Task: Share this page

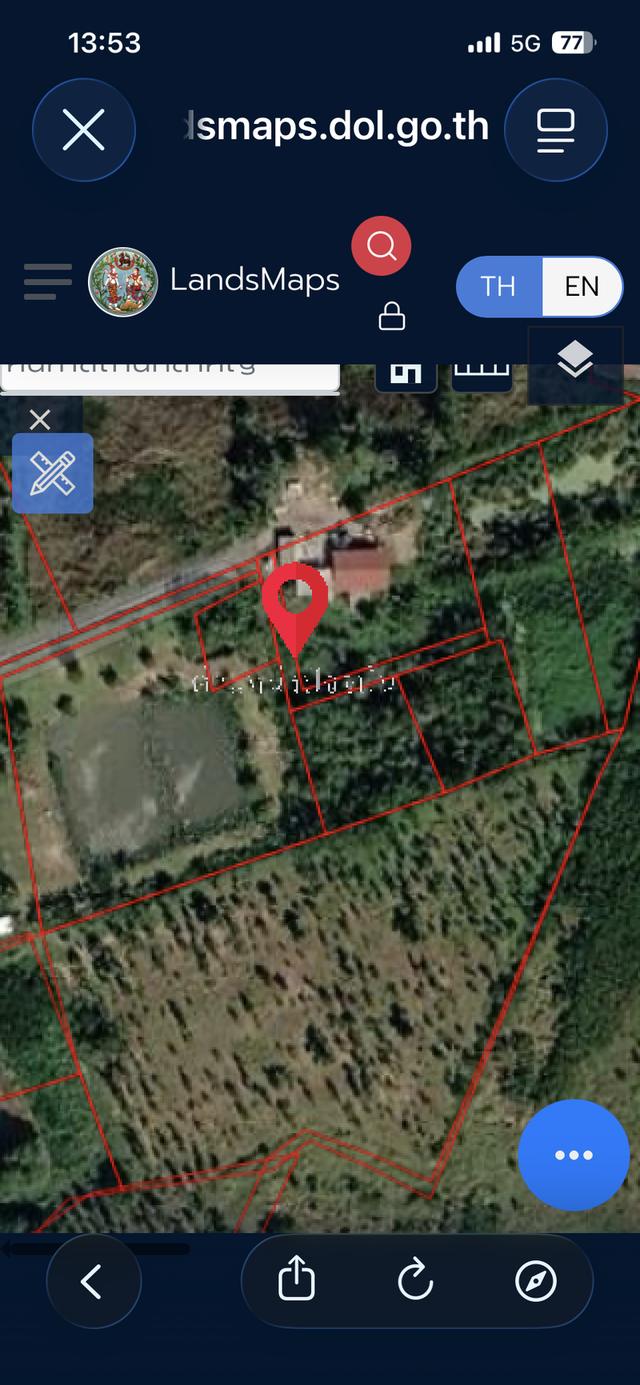Action: [296, 1281]
